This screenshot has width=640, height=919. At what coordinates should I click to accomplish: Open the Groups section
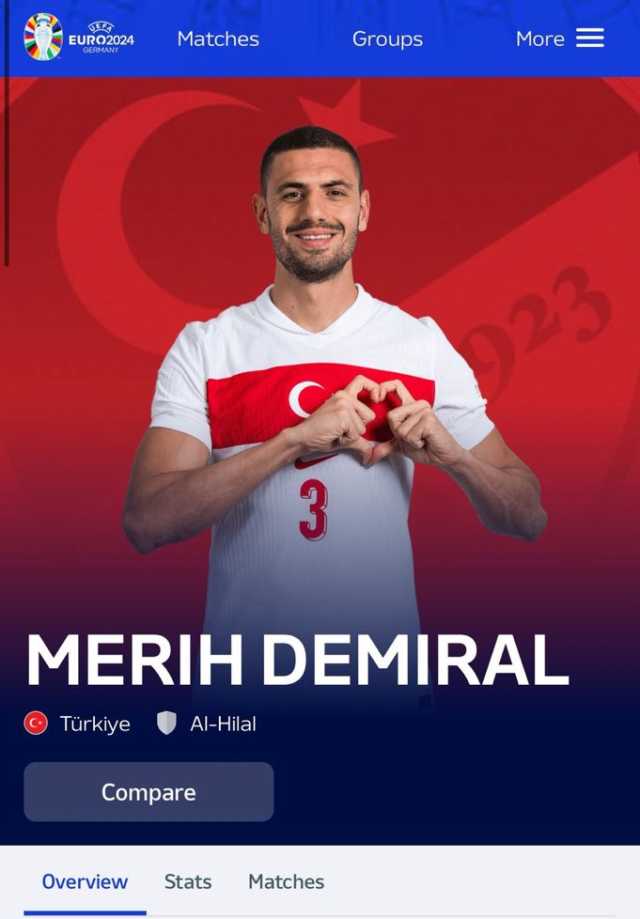coord(387,39)
